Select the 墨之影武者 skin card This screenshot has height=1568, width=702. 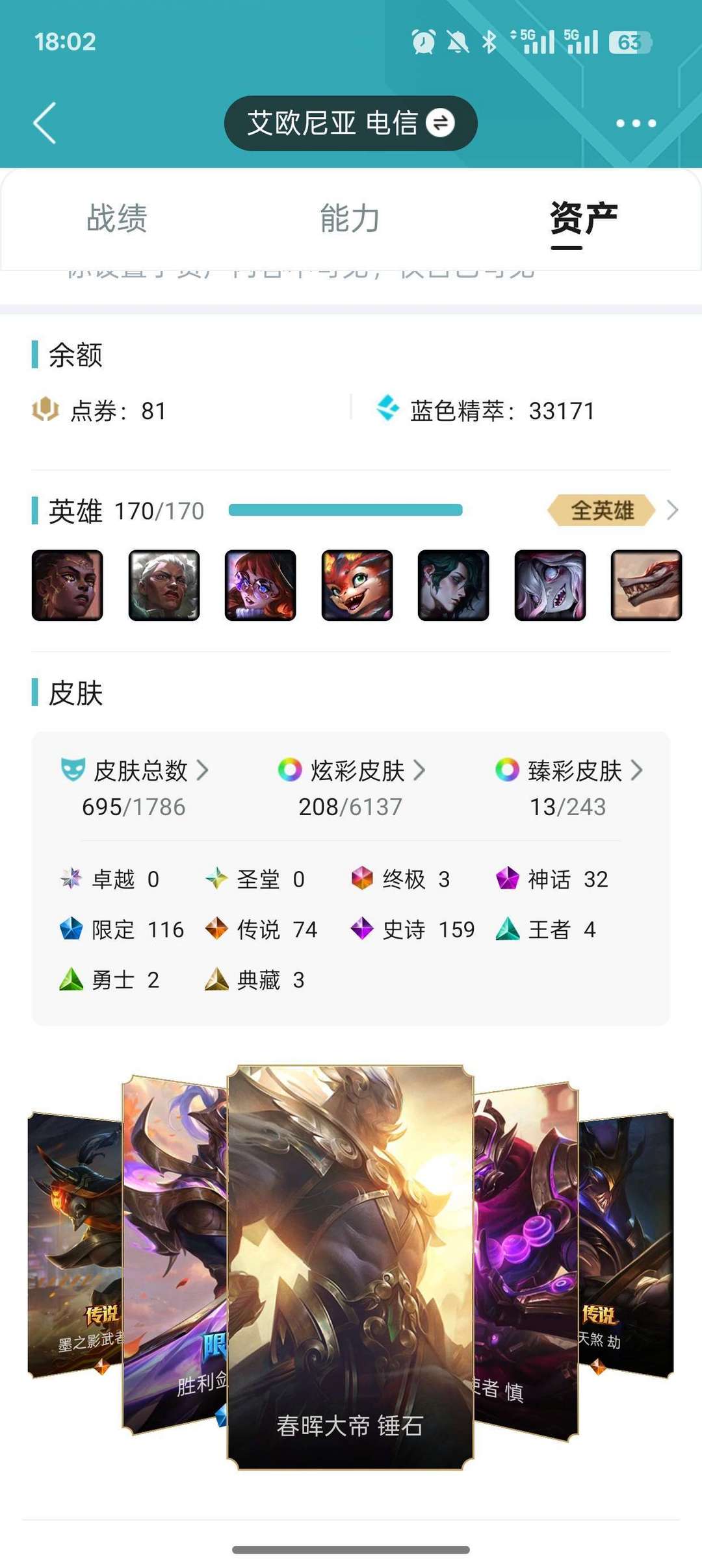click(x=75, y=1244)
